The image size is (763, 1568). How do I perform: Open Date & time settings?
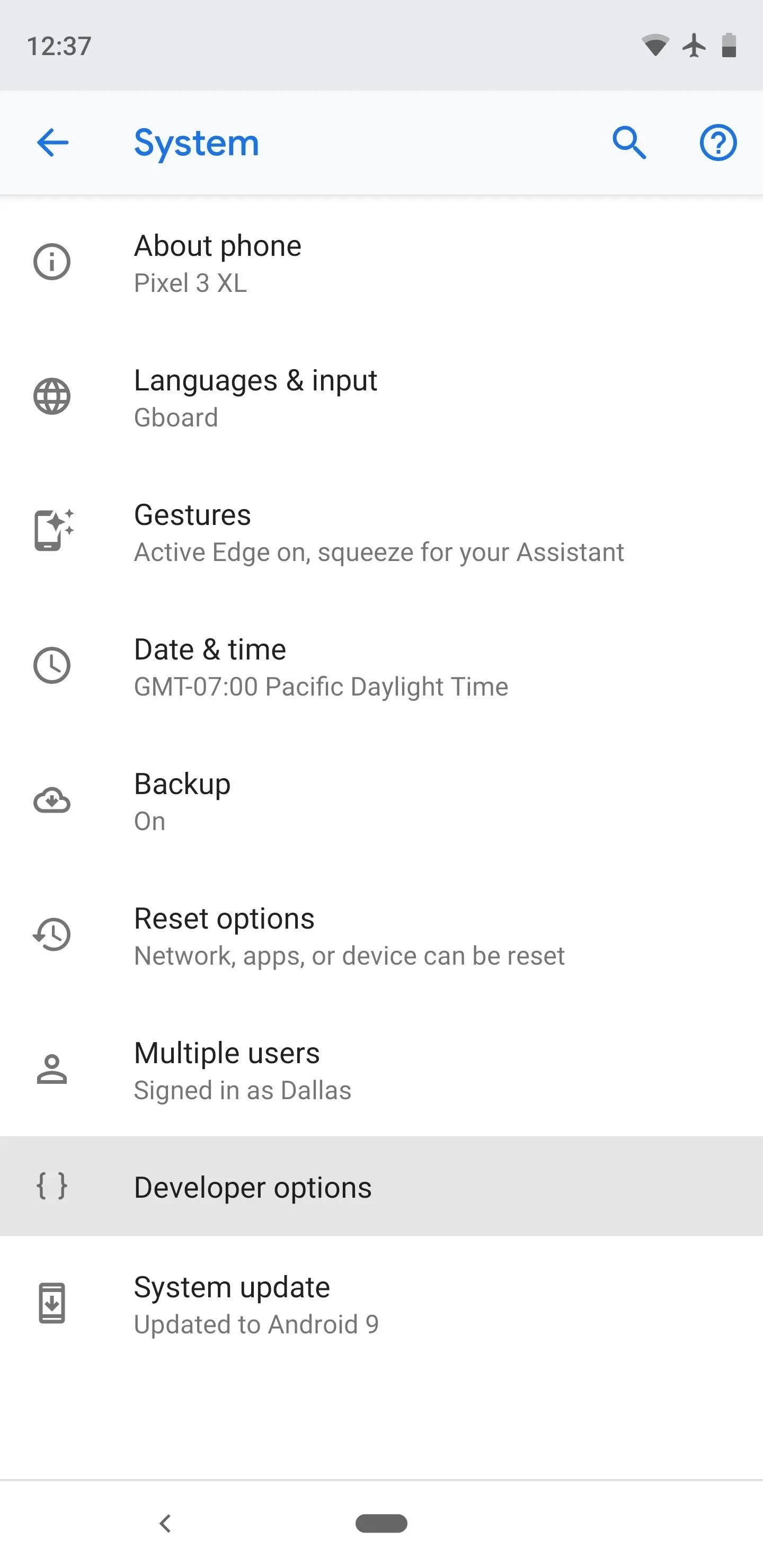tap(381, 666)
